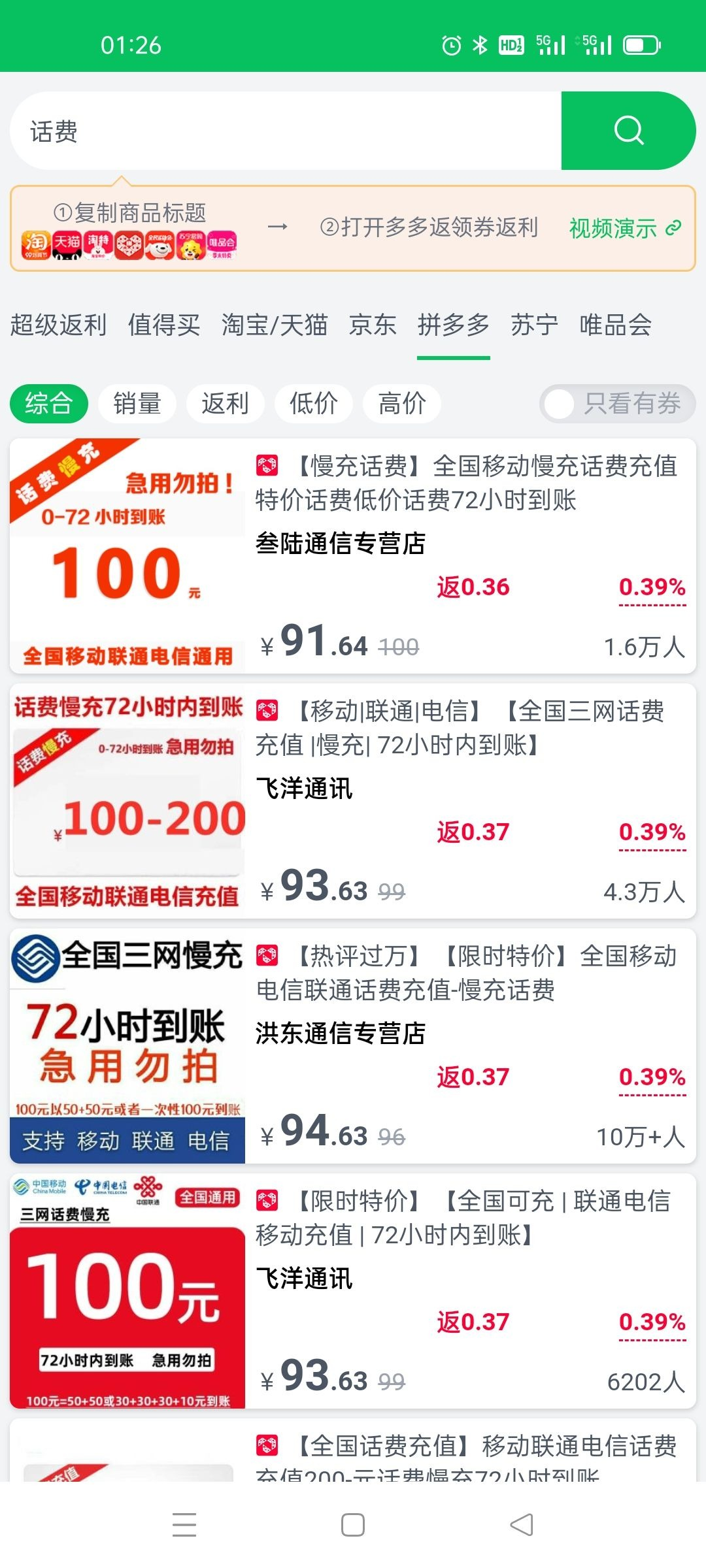Switch to the 苏宁 tab
Screen dimensions: 706x1568
pyautogui.click(x=534, y=325)
